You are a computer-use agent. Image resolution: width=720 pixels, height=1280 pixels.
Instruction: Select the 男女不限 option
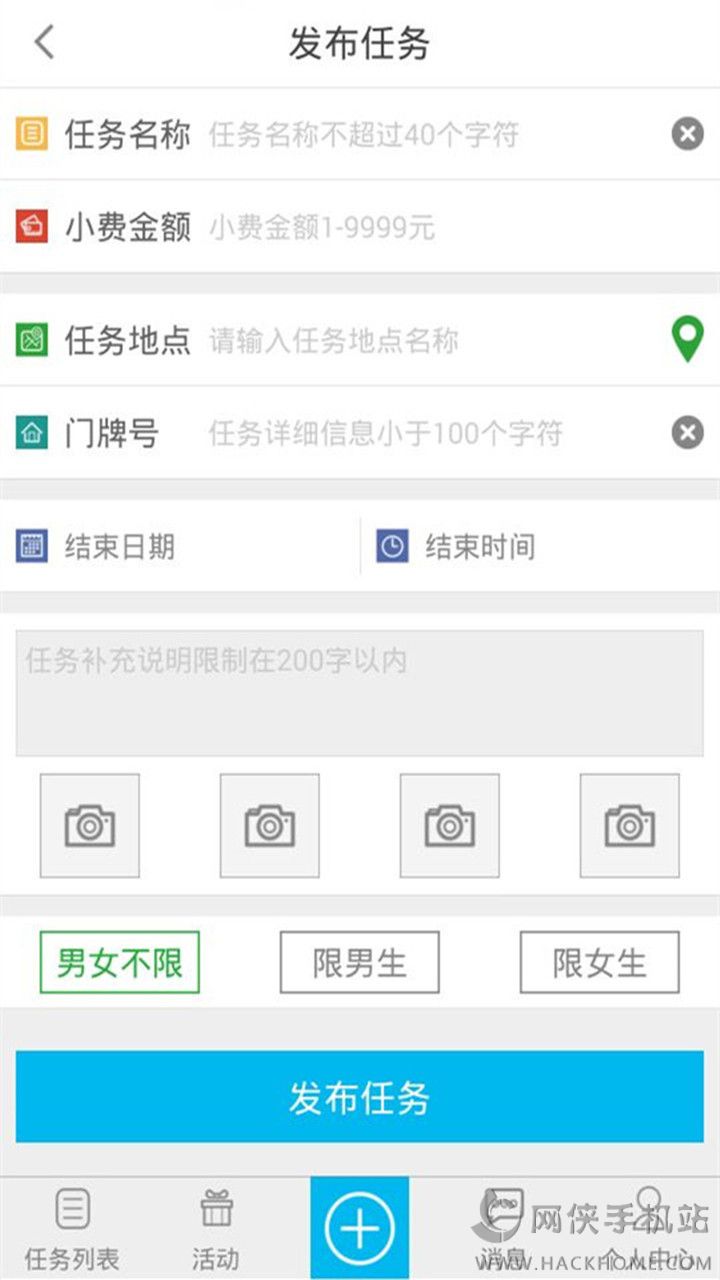(x=120, y=963)
